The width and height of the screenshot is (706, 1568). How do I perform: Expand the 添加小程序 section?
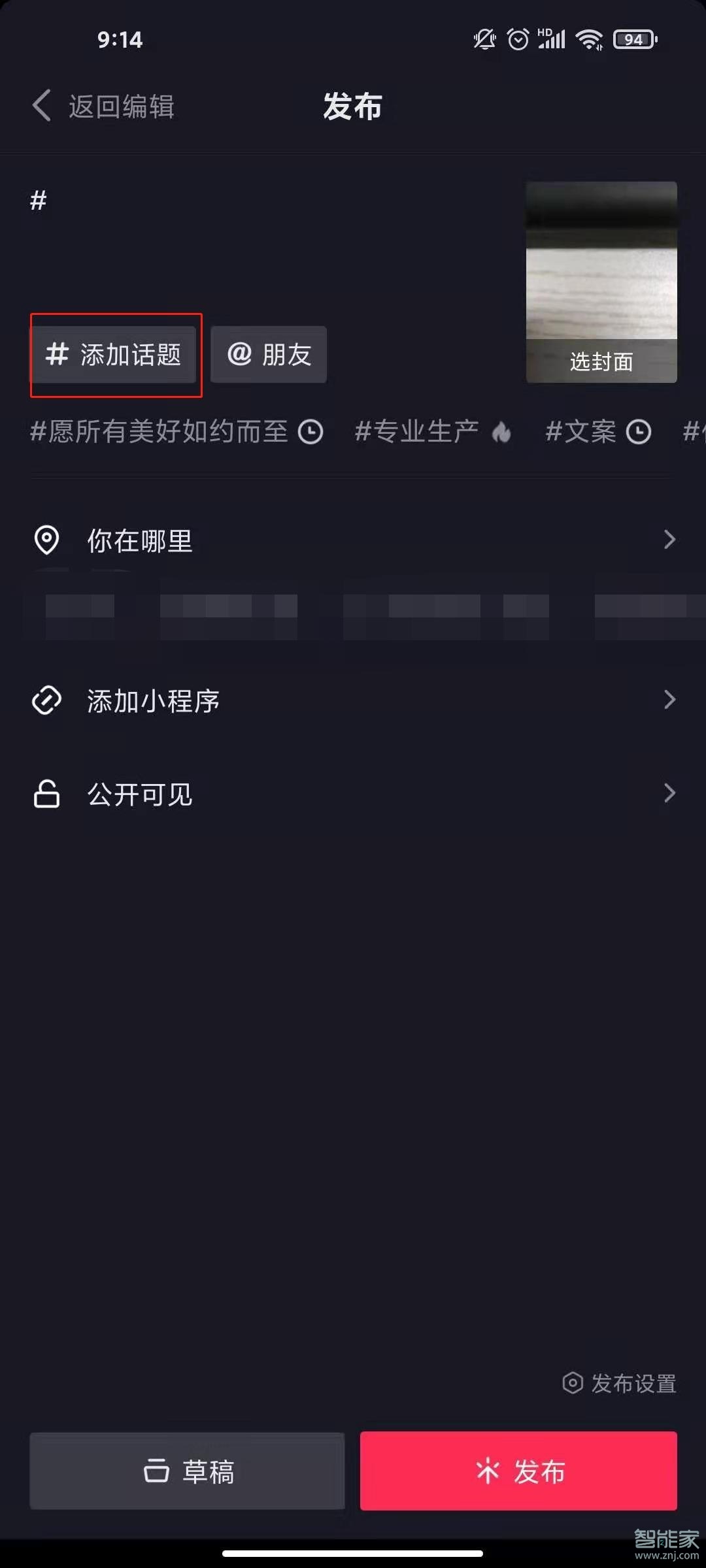click(x=669, y=700)
